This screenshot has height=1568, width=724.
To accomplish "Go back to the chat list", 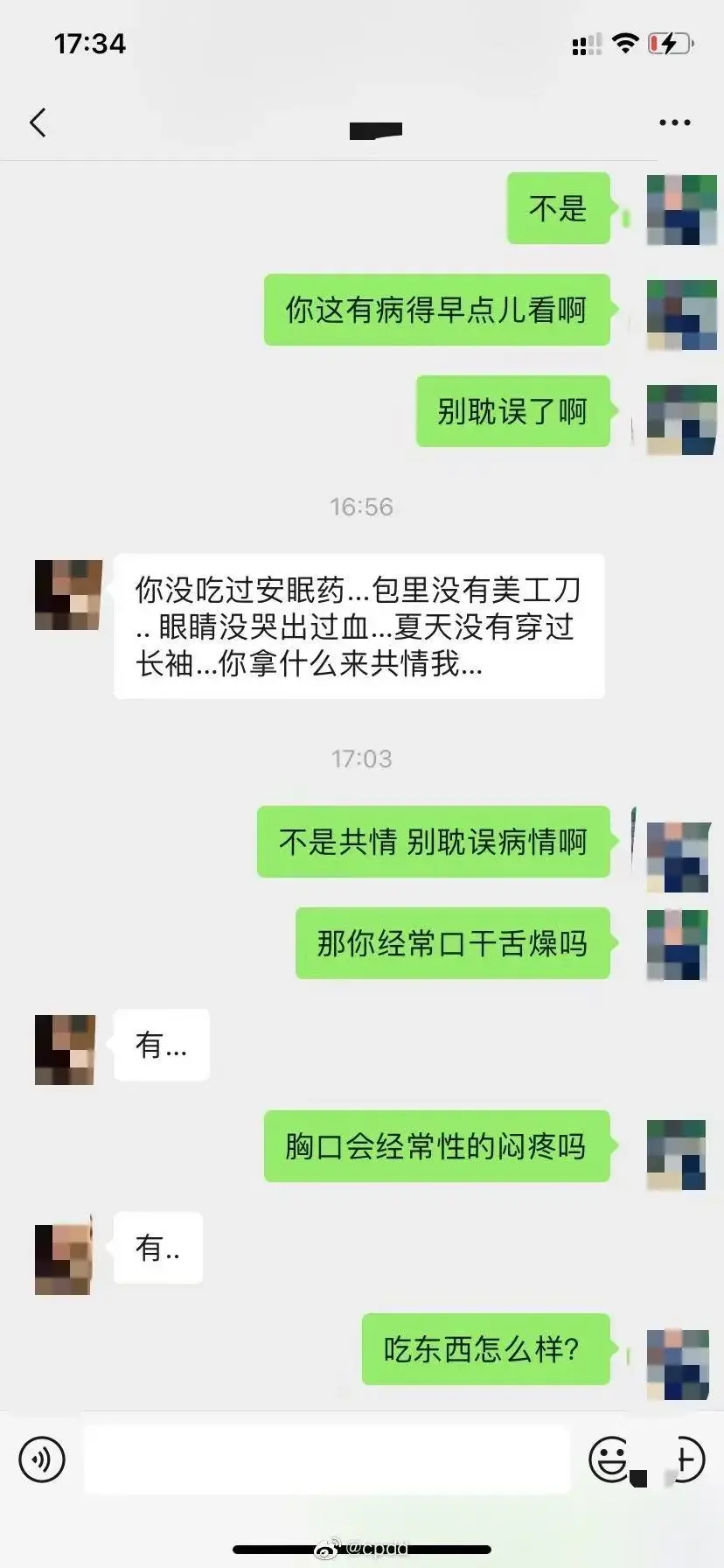I will (38, 122).
